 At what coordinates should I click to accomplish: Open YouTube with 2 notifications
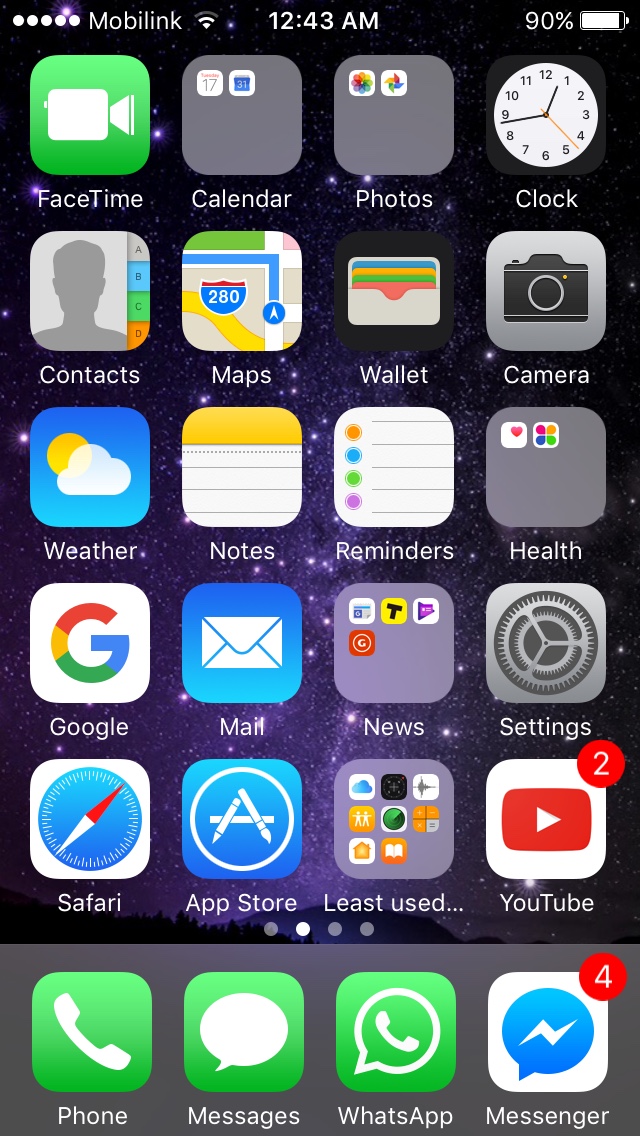[x=546, y=819]
